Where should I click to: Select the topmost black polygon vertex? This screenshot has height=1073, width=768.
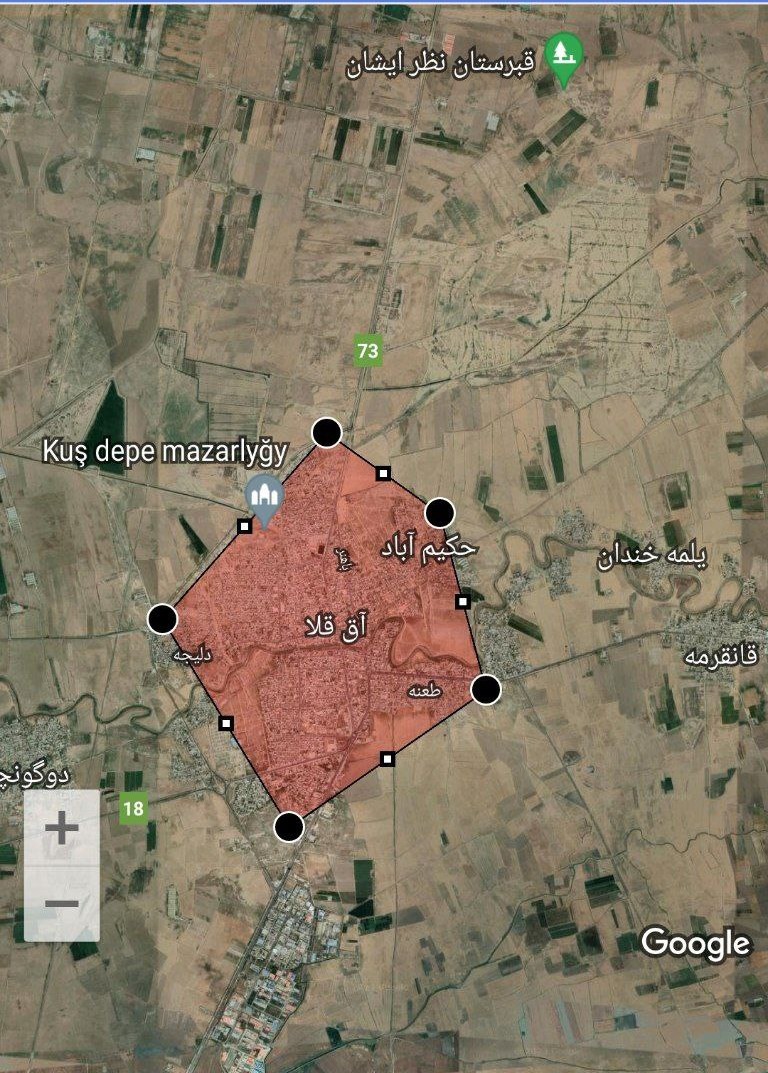(x=327, y=433)
